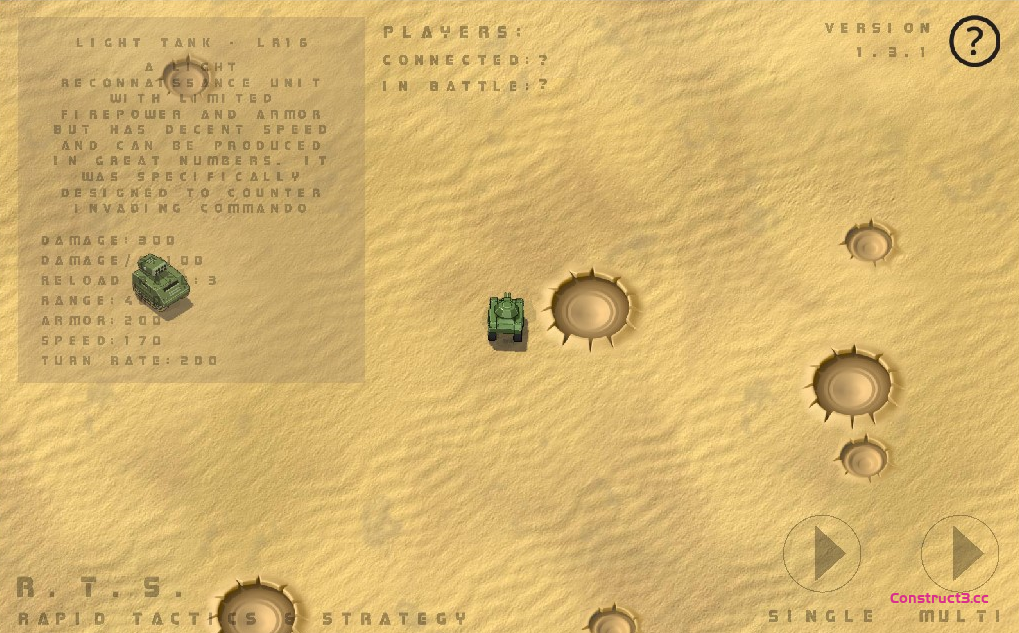Viewport: 1019px width, 633px height.
Task: Open the help question mark icon
Action: 974,42
